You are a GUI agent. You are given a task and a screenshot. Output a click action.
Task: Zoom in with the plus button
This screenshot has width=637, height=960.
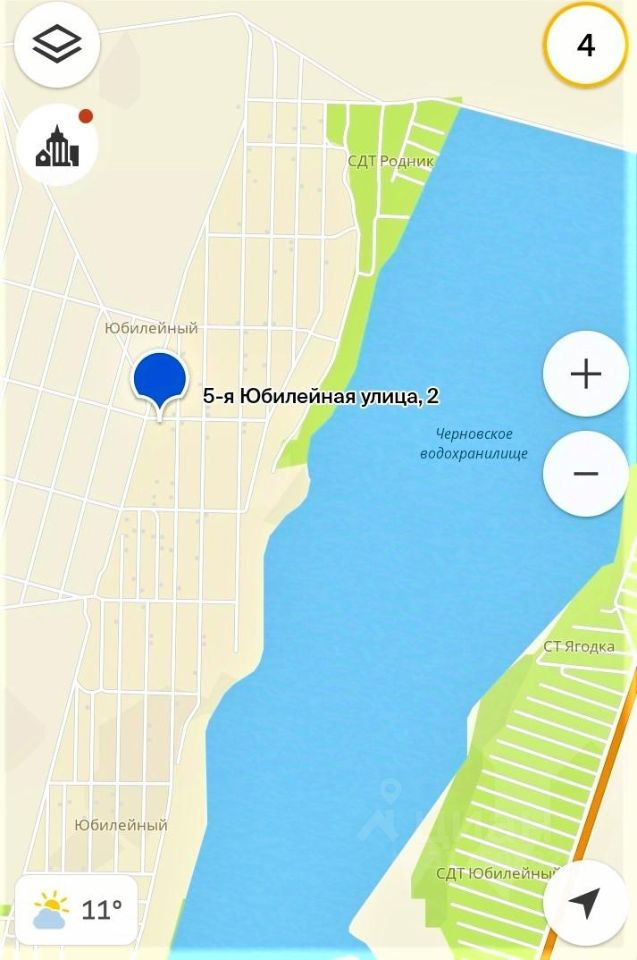585,374
